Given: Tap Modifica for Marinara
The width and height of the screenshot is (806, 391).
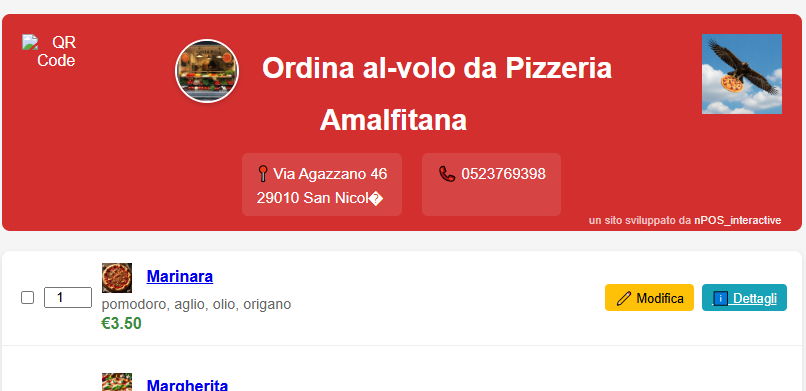Looking at the screenshot, I should 649,297.
